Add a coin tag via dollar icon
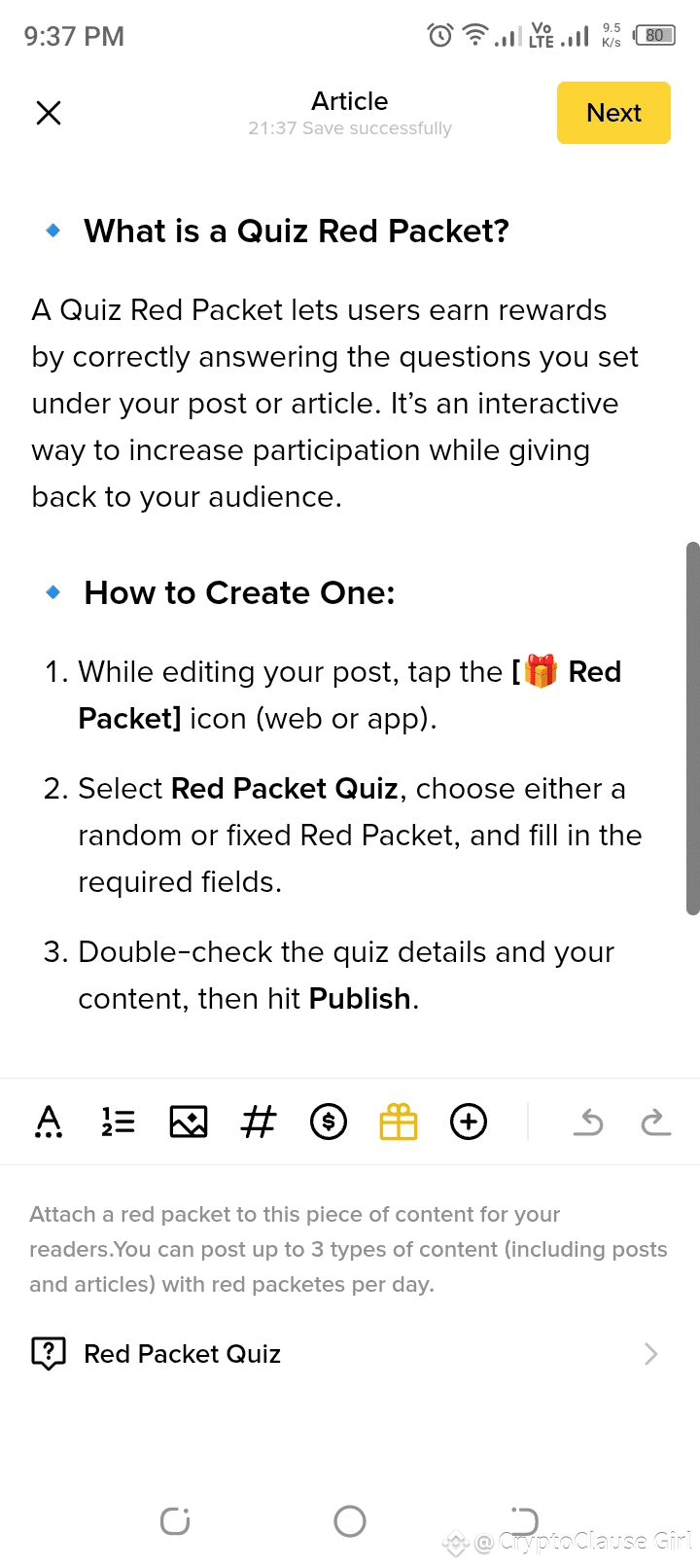Viewport: 700px width, 1568px height. [329, 1122]
